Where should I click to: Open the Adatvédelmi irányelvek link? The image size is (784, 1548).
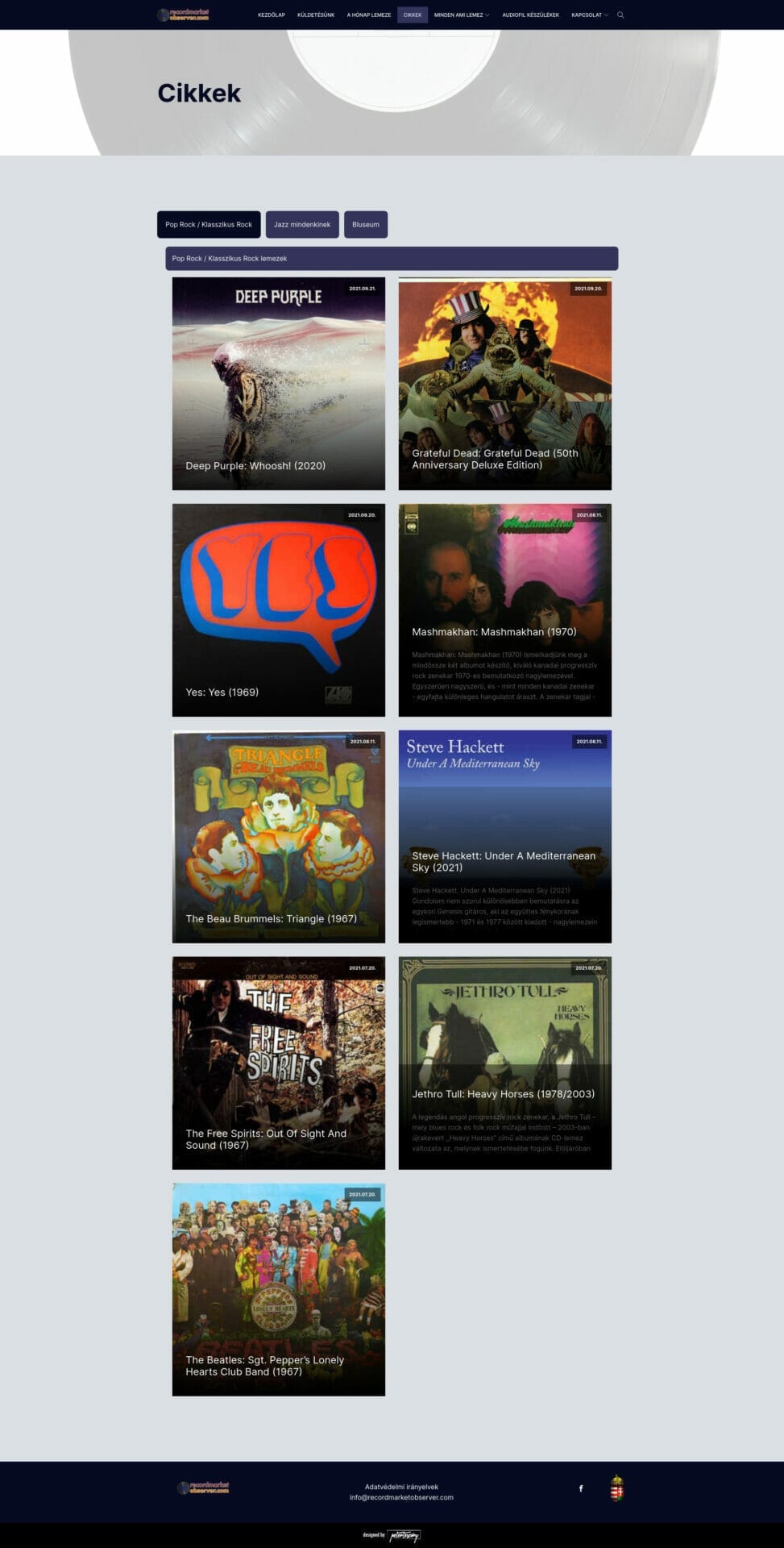click(401, 1487)
